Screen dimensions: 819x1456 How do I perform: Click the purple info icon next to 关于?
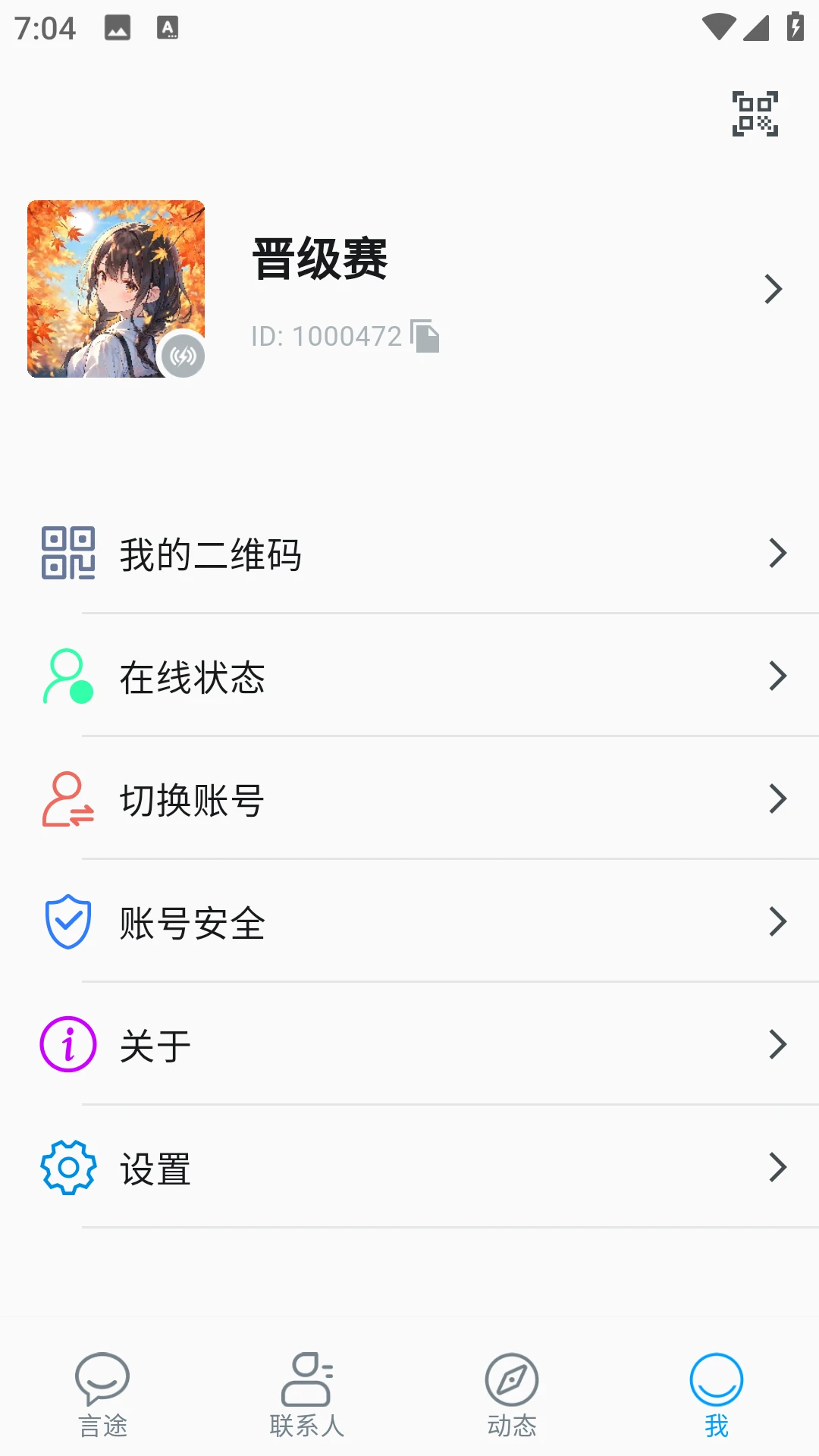coord(67,1044)
